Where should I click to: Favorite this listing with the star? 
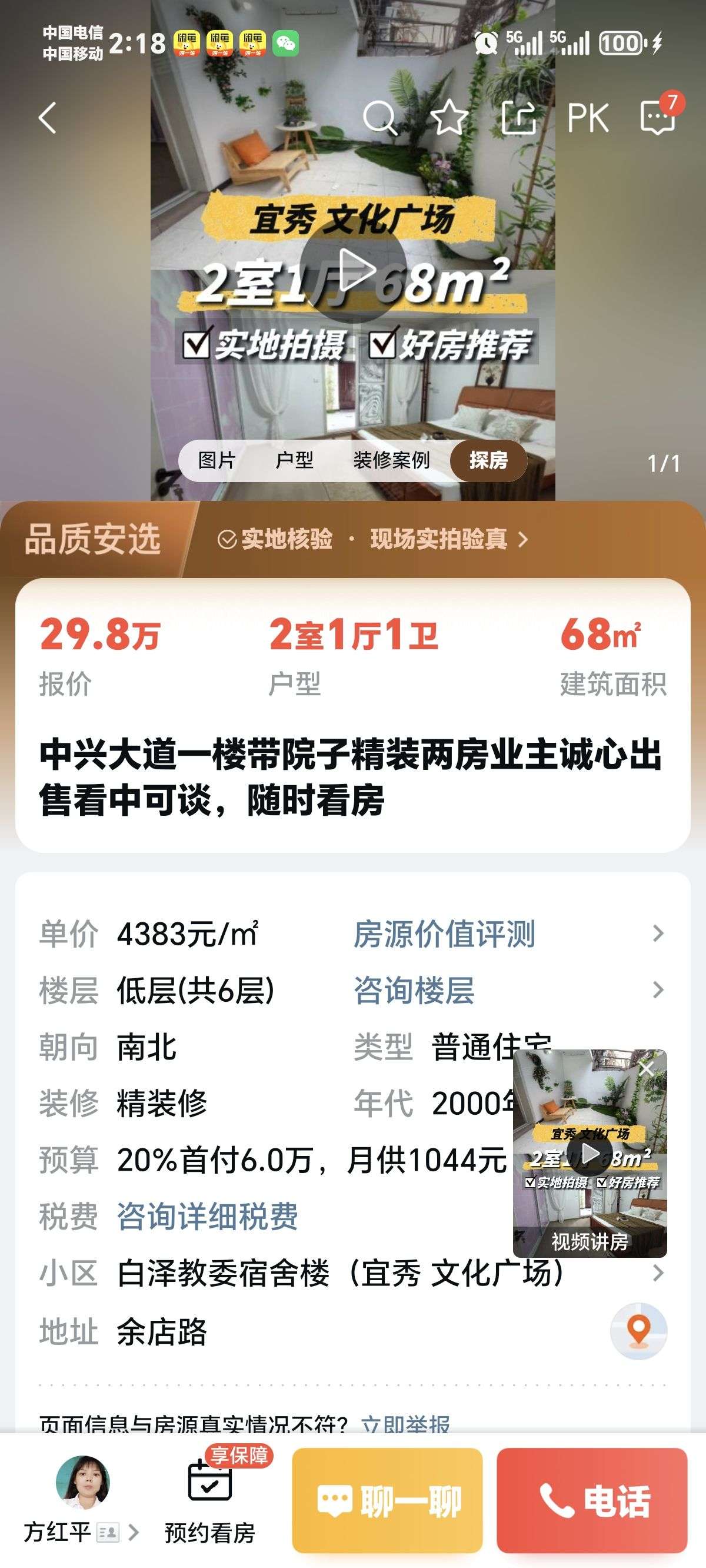[x=449, y=118]
